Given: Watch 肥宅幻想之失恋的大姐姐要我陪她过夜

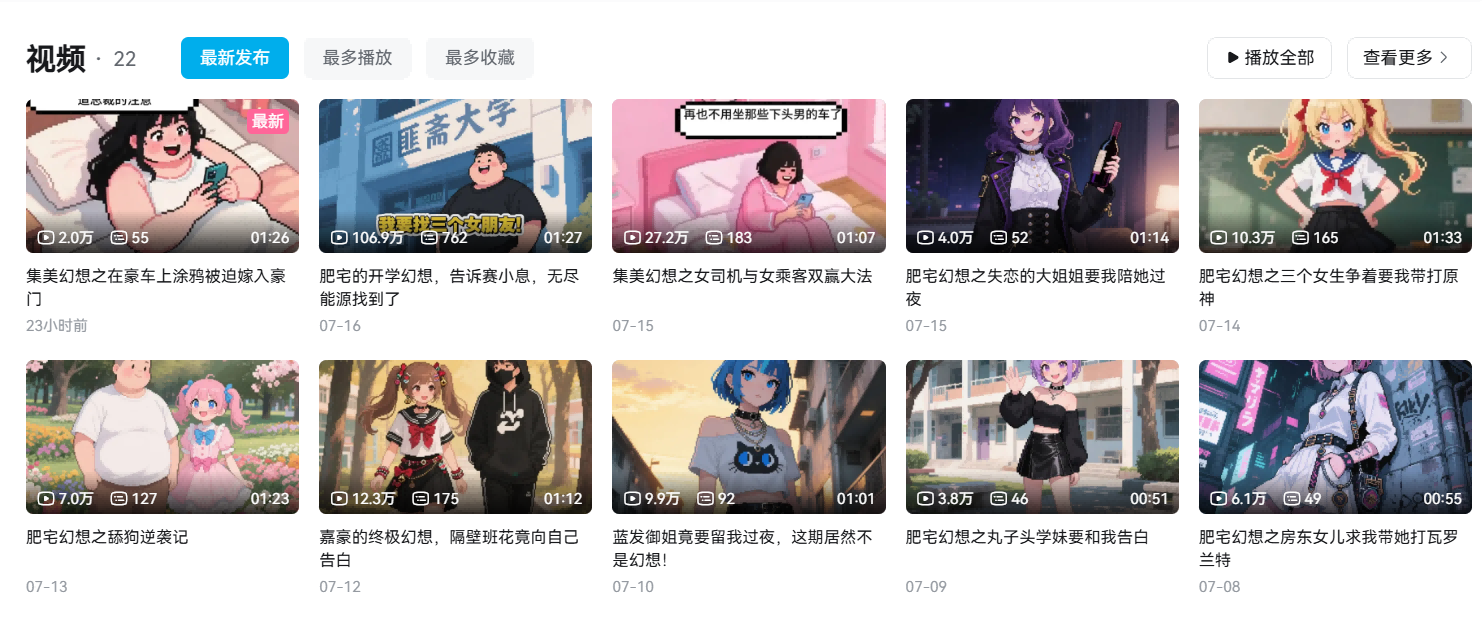Looking at the screenshot, I should (1042, 175).
